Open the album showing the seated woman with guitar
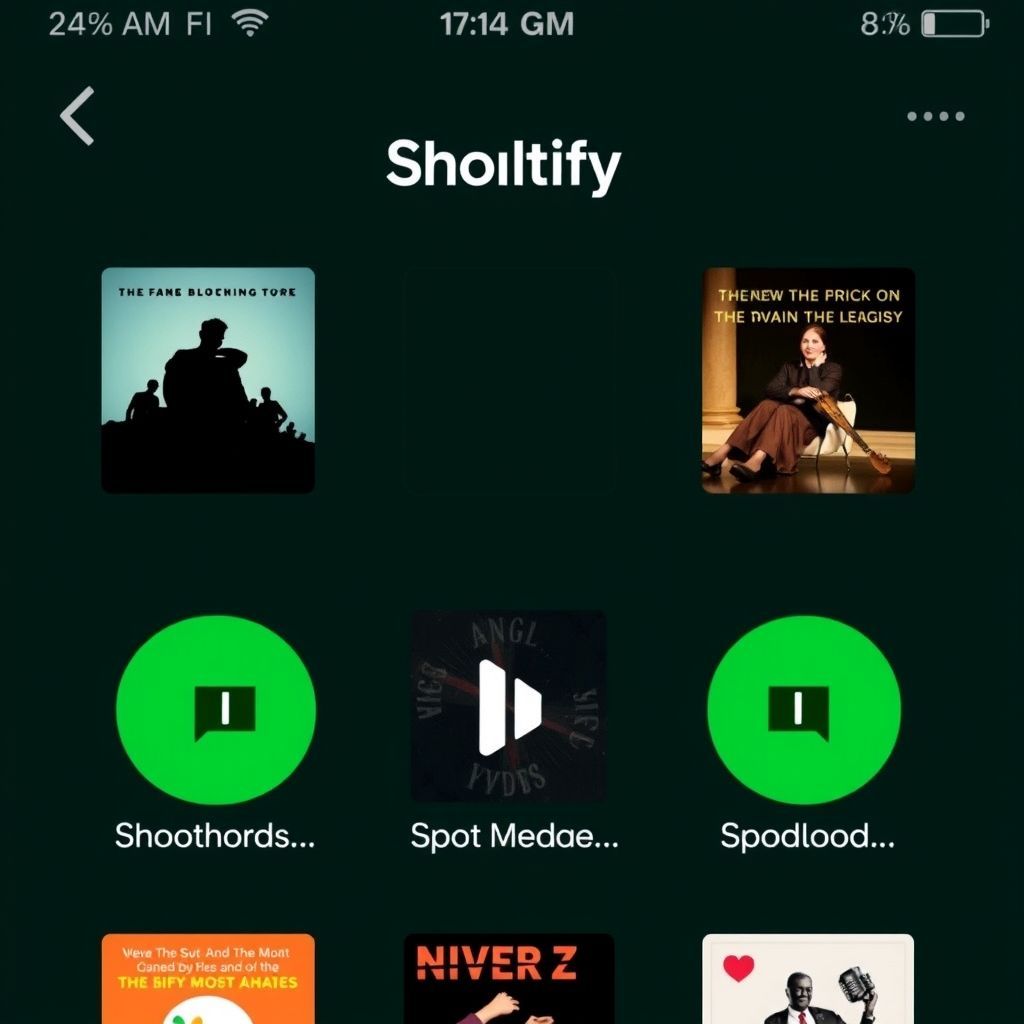The image size is (1024, 1024). [808, 380]
